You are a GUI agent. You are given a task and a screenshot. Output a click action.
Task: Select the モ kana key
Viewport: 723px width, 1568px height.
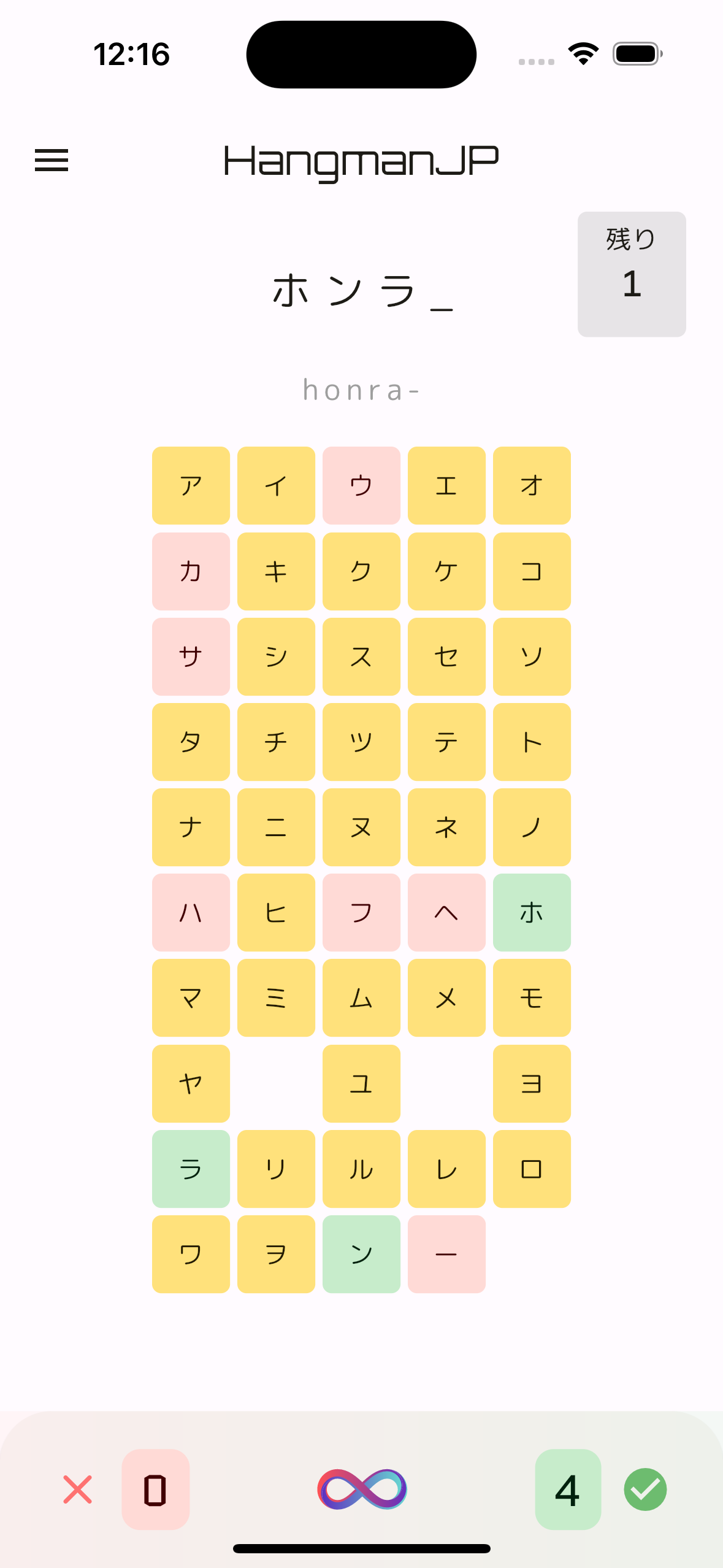point(532,998)
